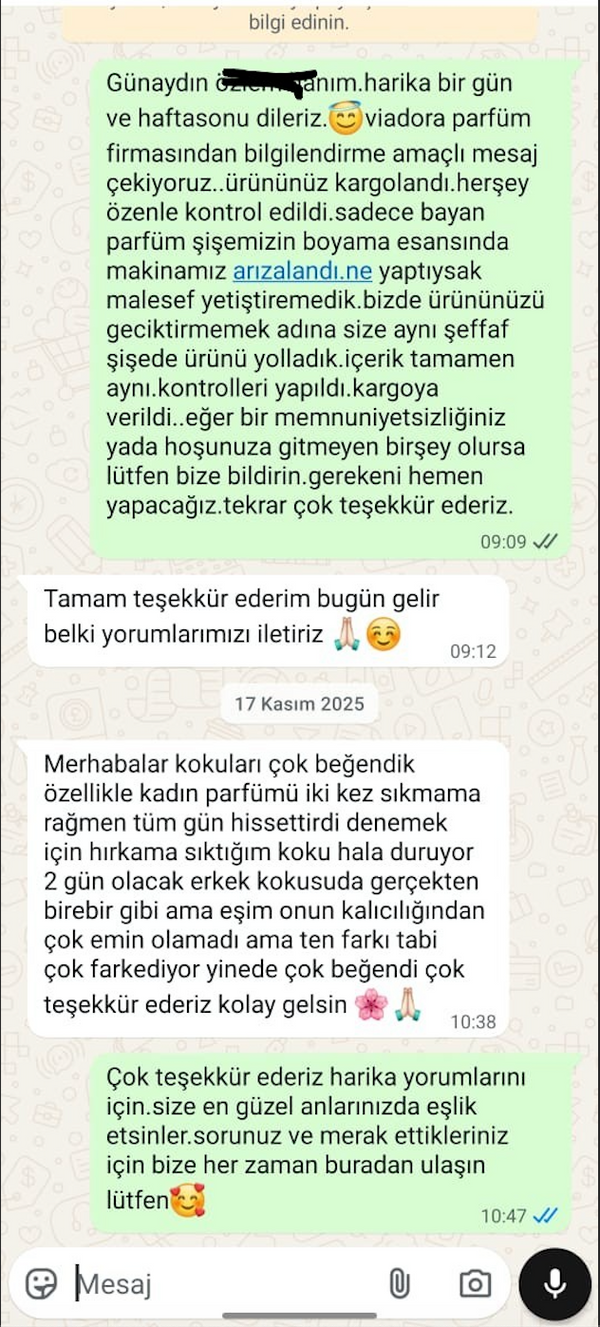The image size is (600, 1327).
Task: Open the emoji picker
Action: click(x=41, y=1283)
